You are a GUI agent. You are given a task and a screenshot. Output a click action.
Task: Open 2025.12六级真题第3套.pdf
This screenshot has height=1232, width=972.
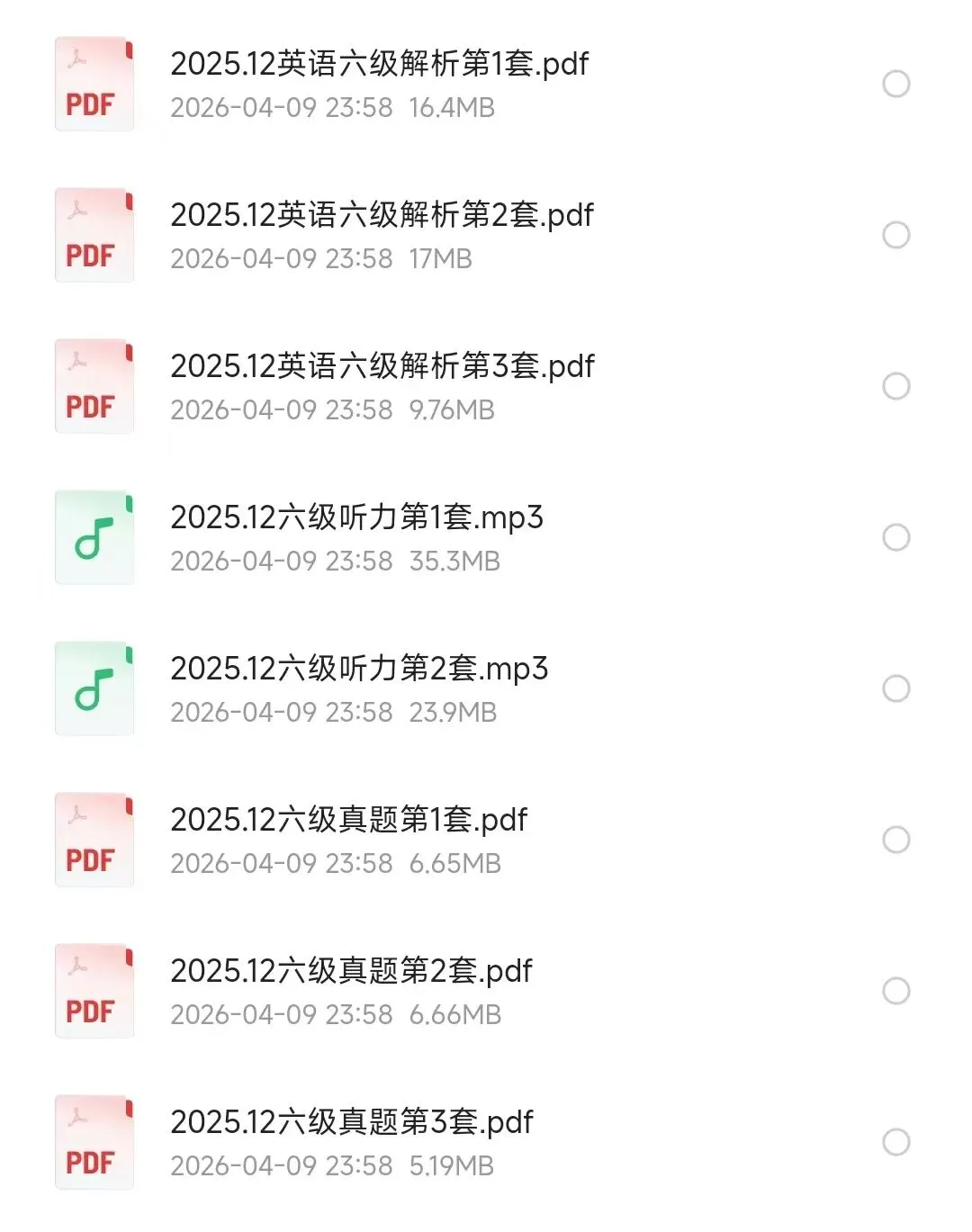[351, 1123]
